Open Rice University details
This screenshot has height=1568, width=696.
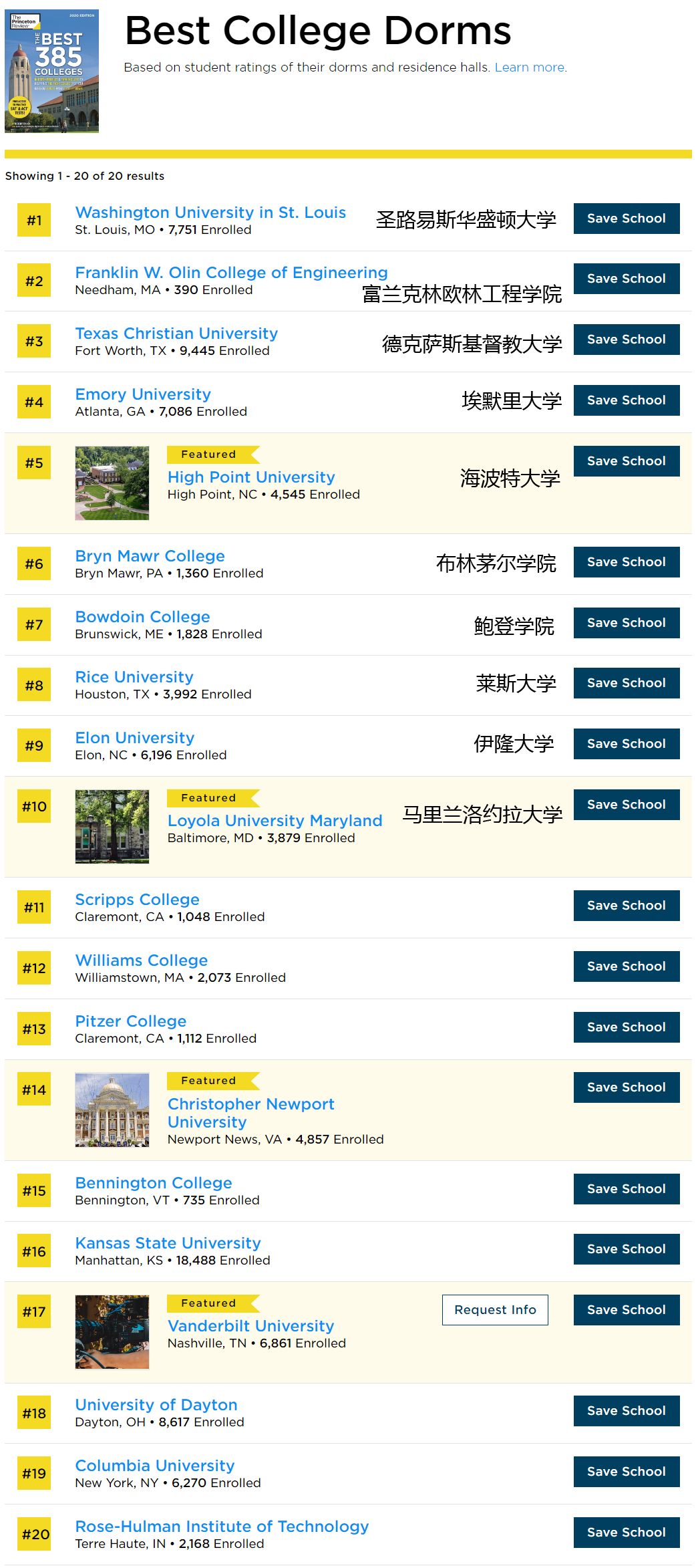pyautogui.click(x=134, y=677)
